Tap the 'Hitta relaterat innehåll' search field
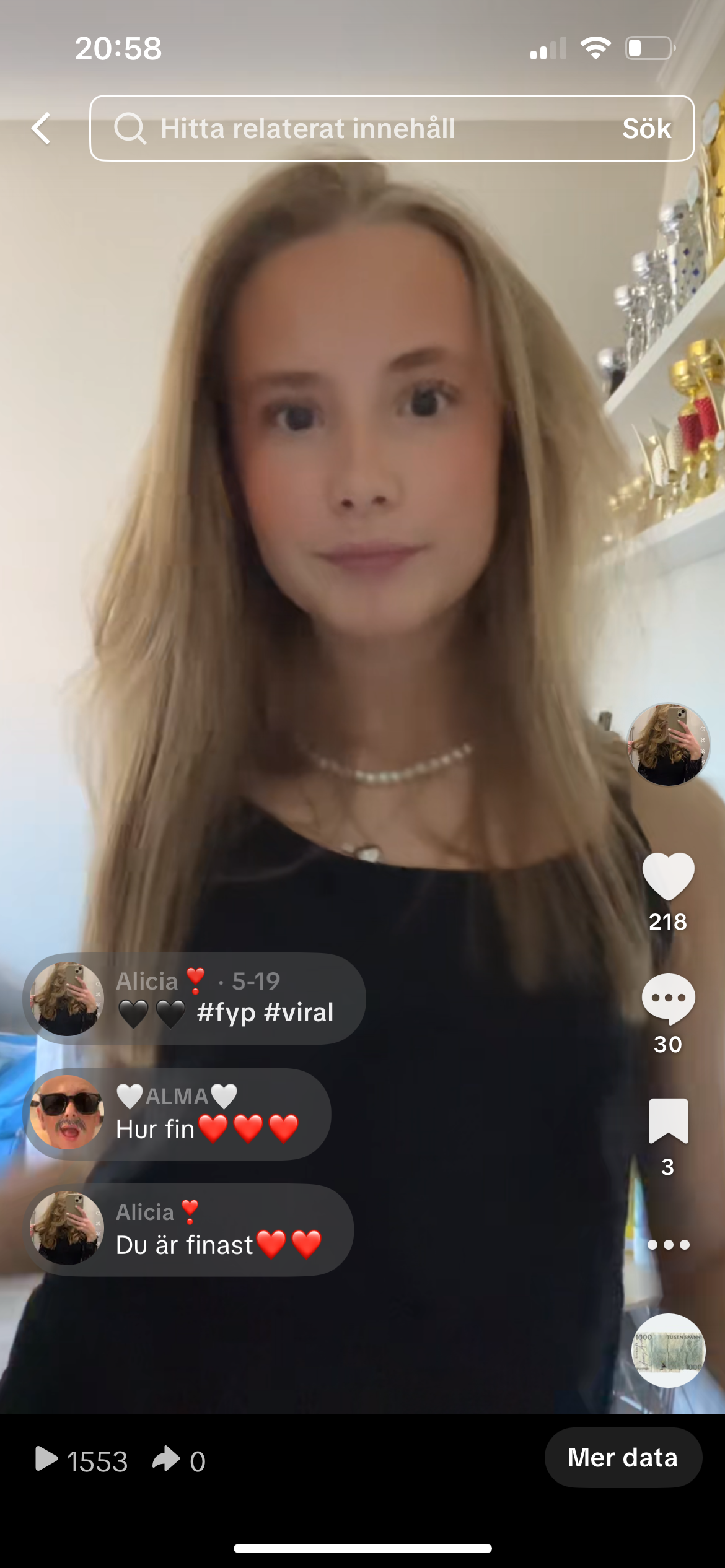The width and height of the screenshot is (725, 1568). tap(347, 129)
